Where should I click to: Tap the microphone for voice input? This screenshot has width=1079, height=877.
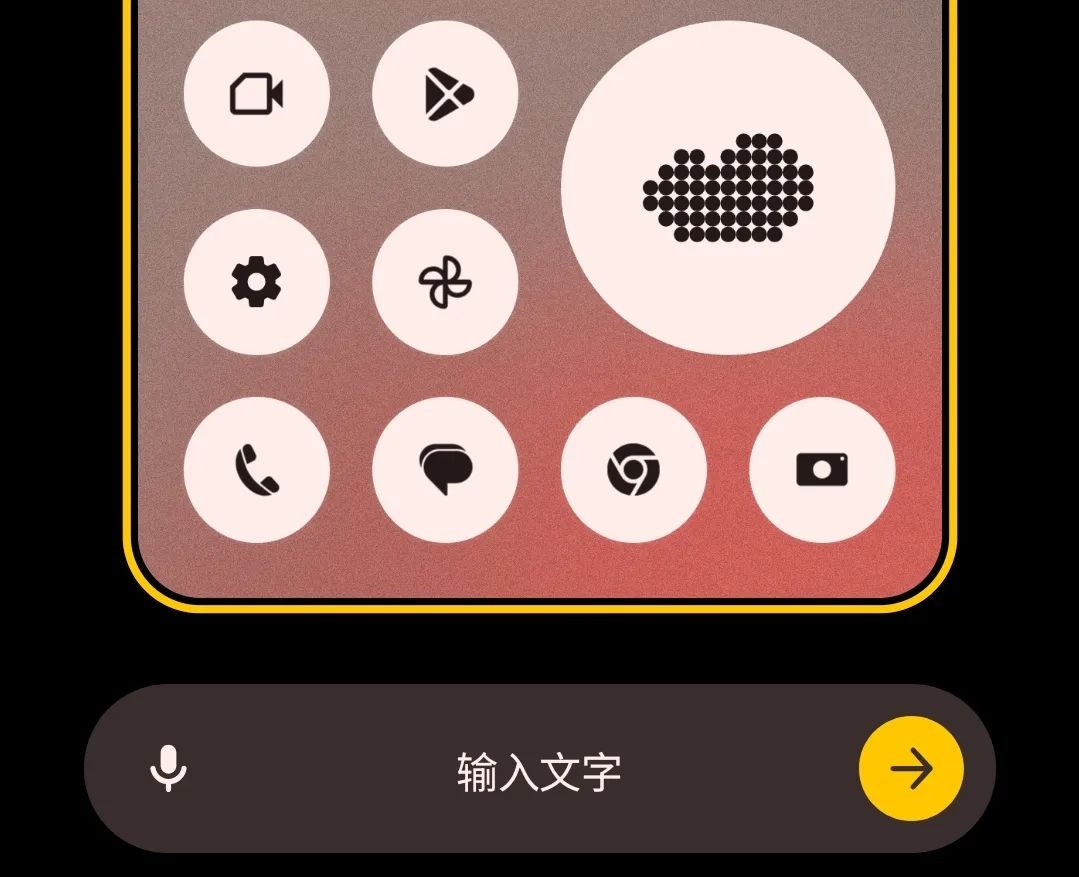[168, 769]
